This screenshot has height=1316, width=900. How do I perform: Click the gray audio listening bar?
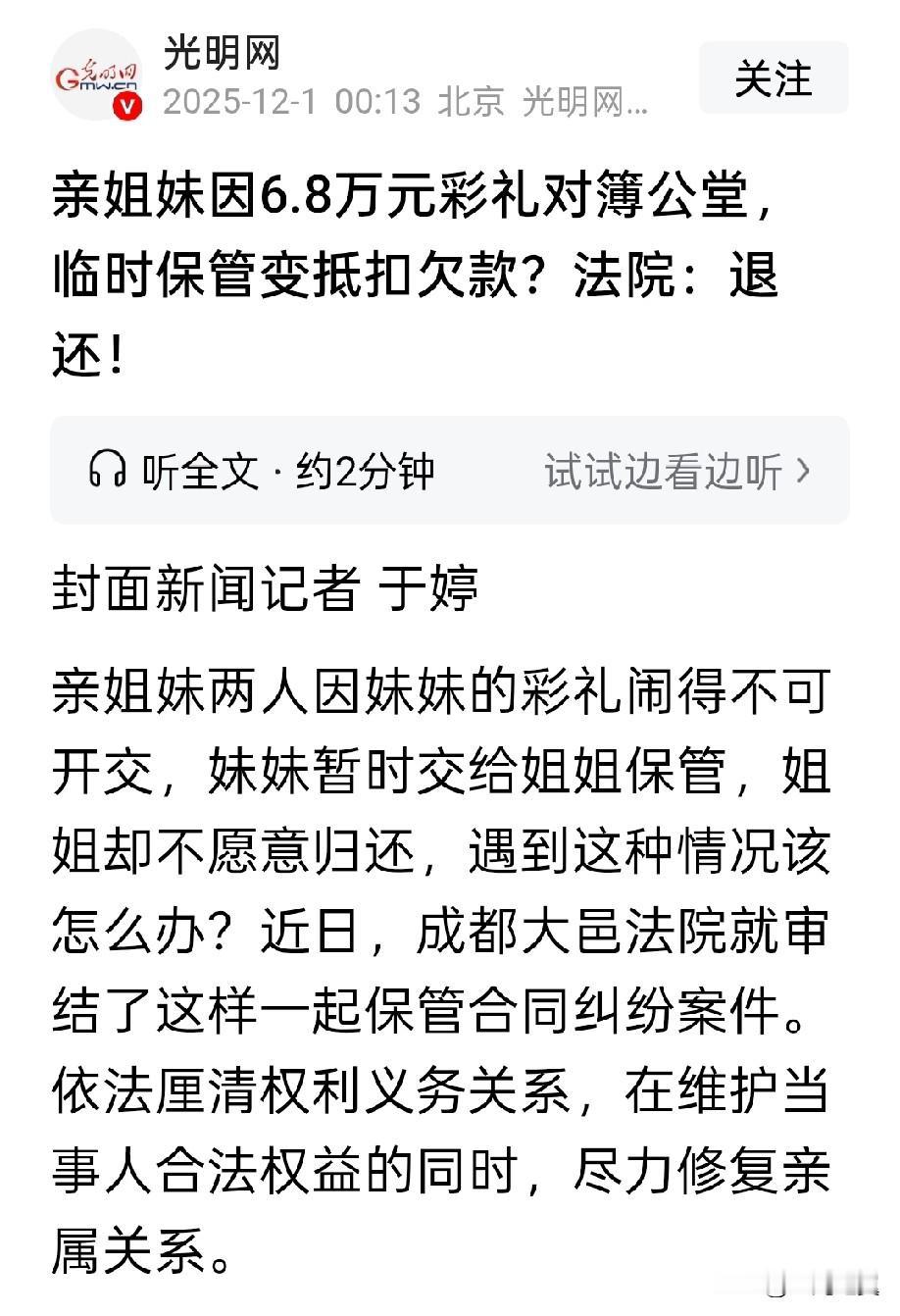(x=450, y=471)
